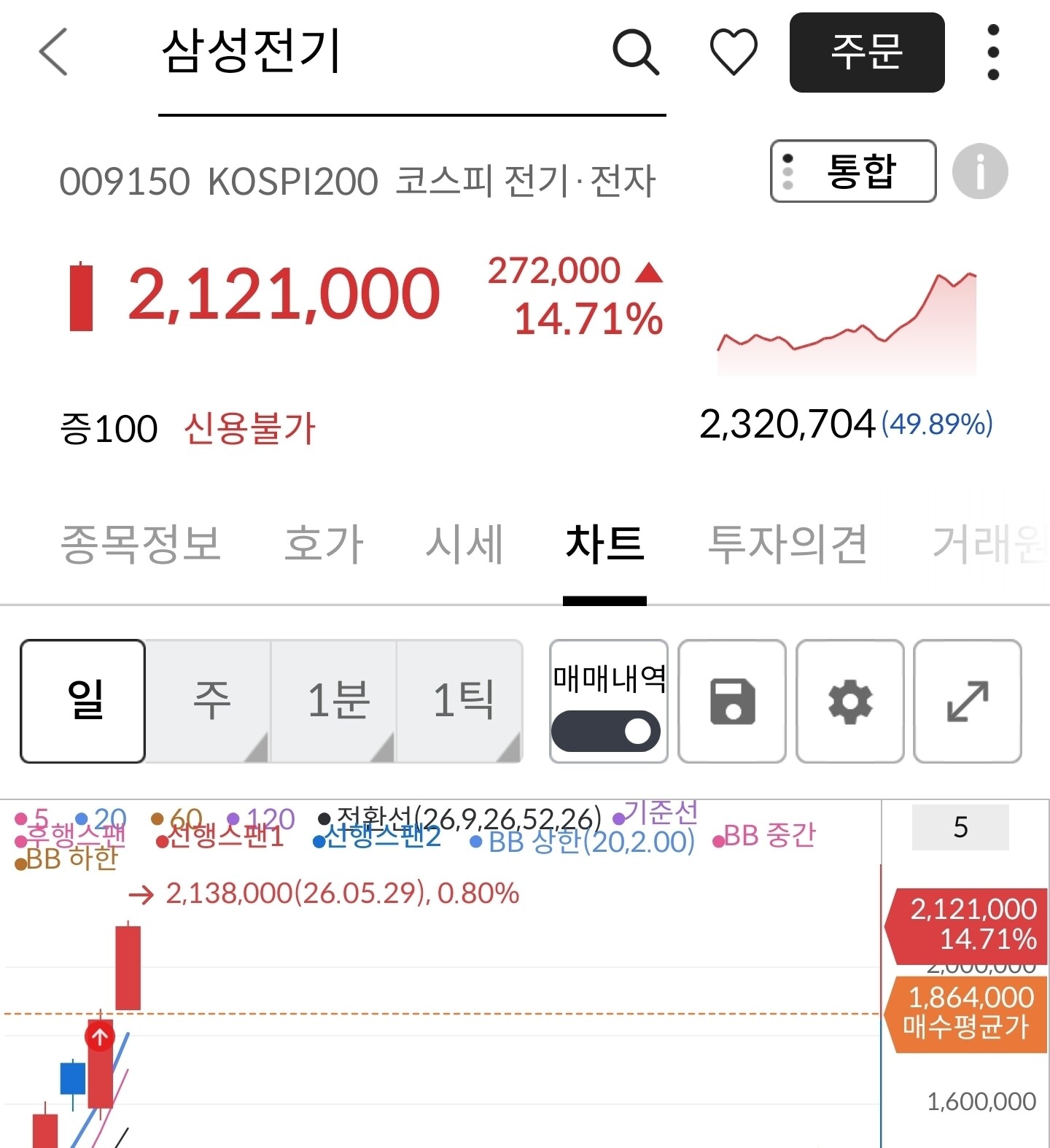The width and height of the screenshot is (1050, 1148).
Task: Open stock search with magnifier icon
Action: tap(636, 52)
